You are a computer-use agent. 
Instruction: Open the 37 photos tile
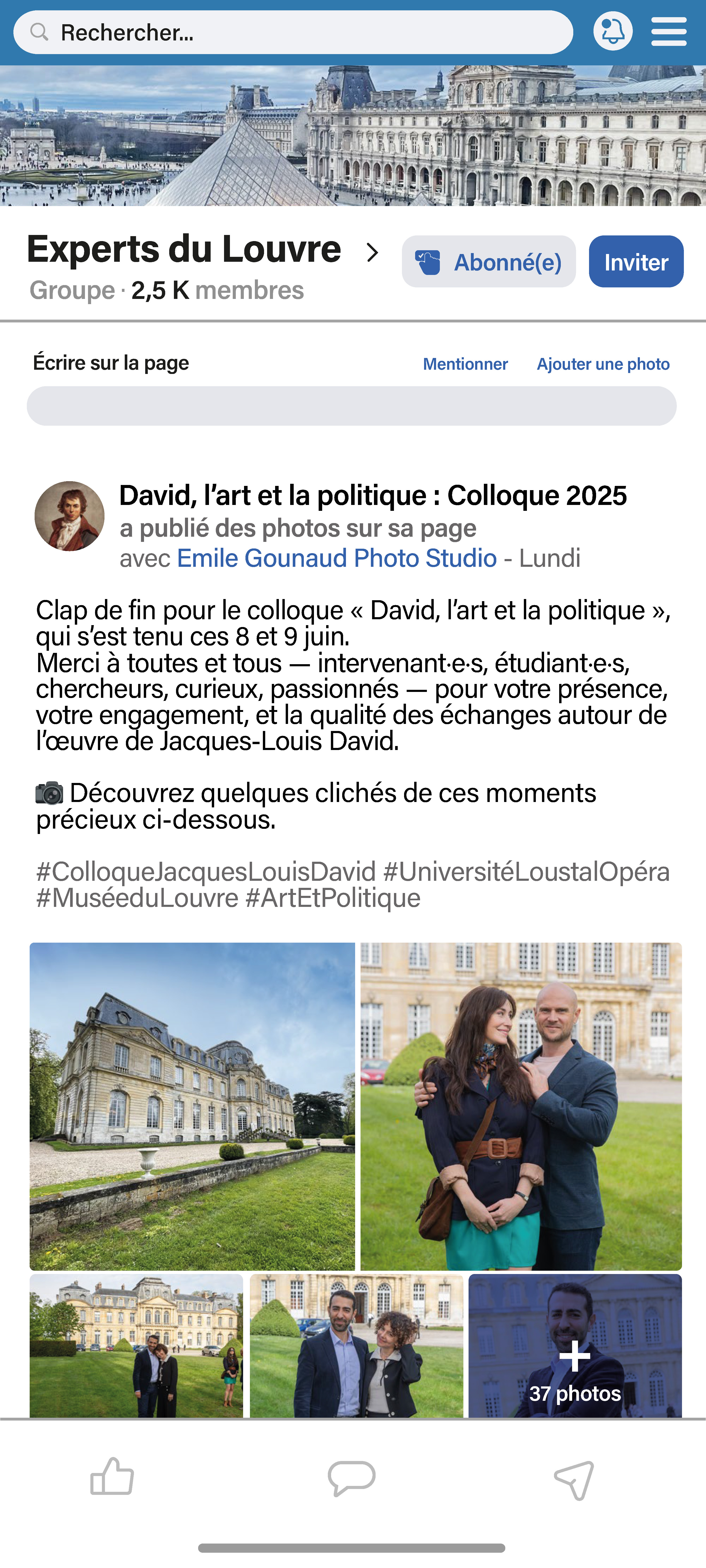[574, 1346]
